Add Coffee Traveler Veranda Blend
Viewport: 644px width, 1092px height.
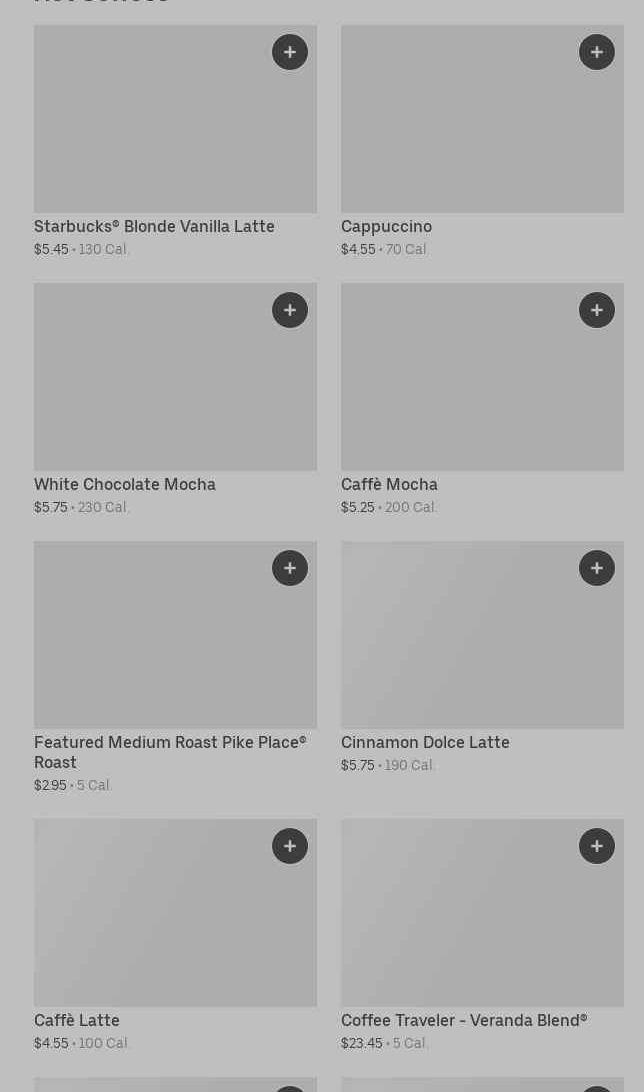click(x=597, y=846)
